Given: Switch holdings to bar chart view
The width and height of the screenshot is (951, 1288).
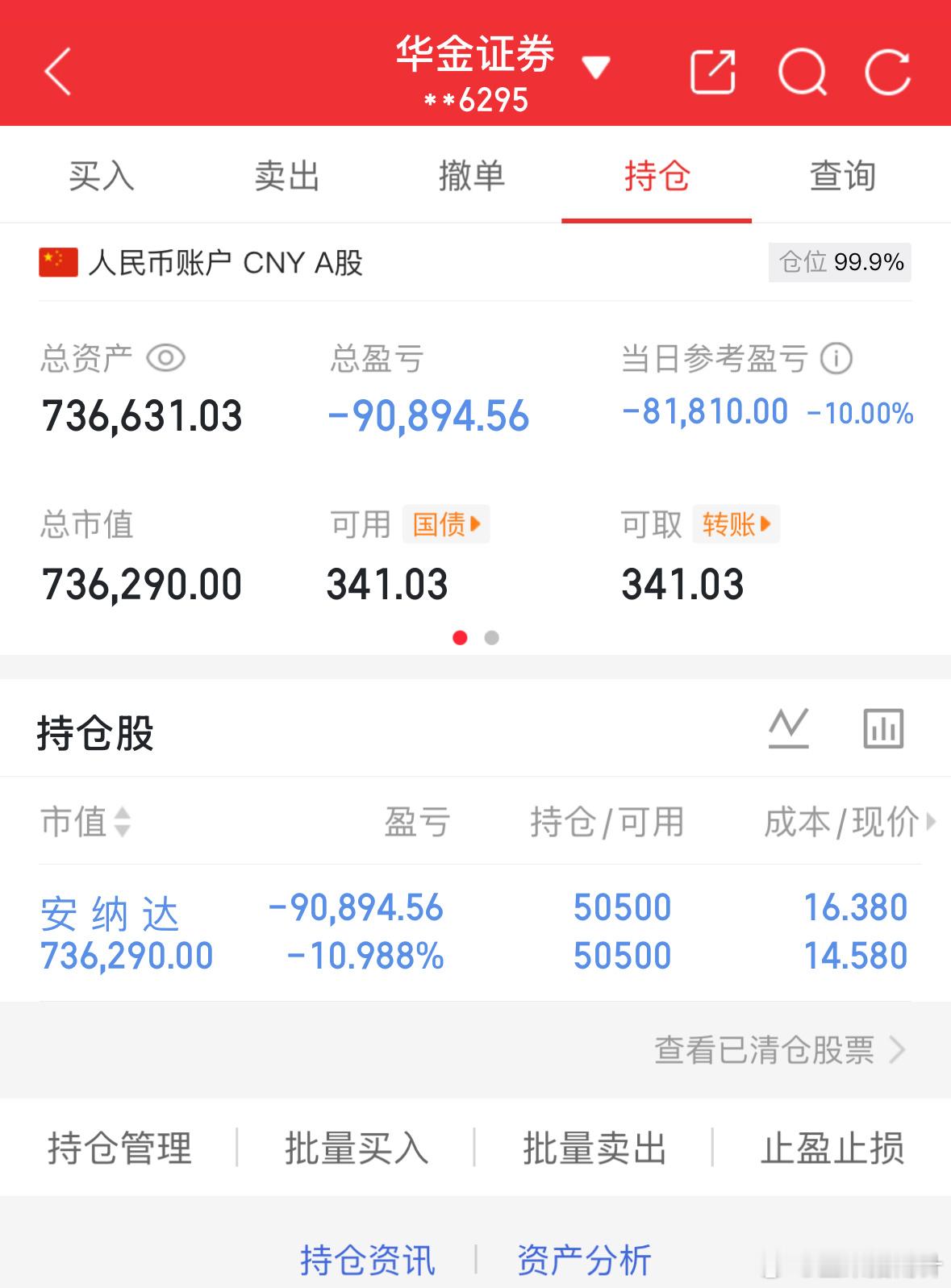Looking at the screenshot, I should pos(882,727).
